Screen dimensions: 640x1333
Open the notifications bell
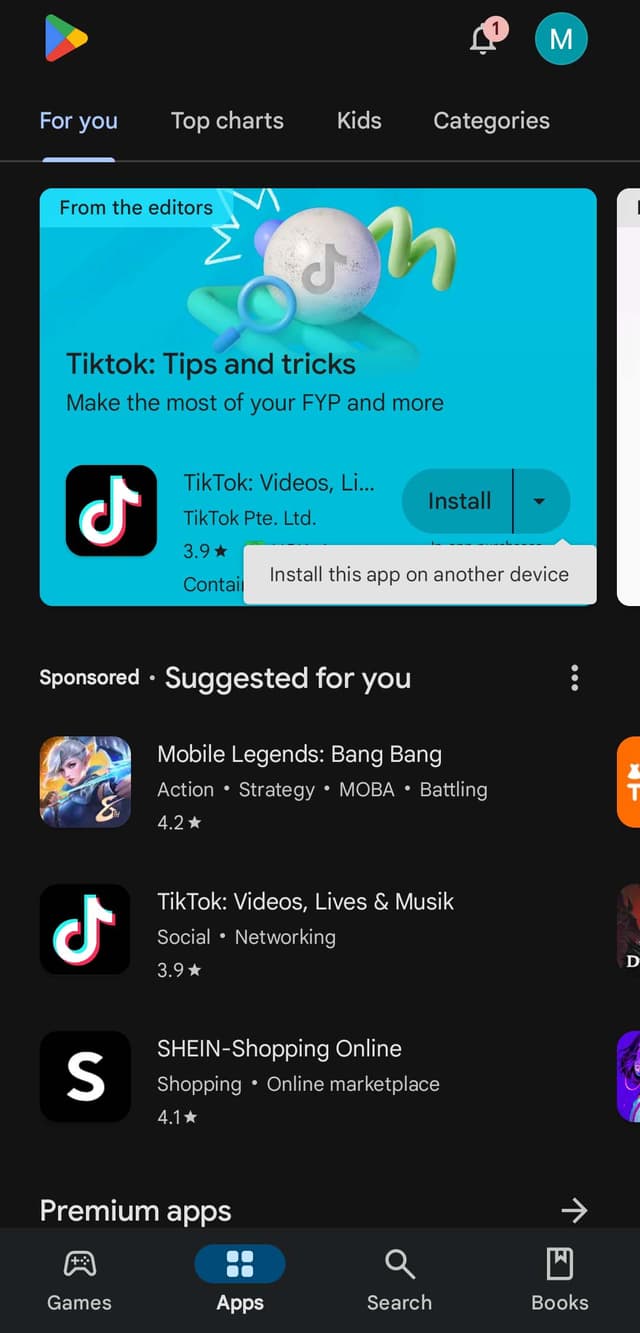[485, 39]
